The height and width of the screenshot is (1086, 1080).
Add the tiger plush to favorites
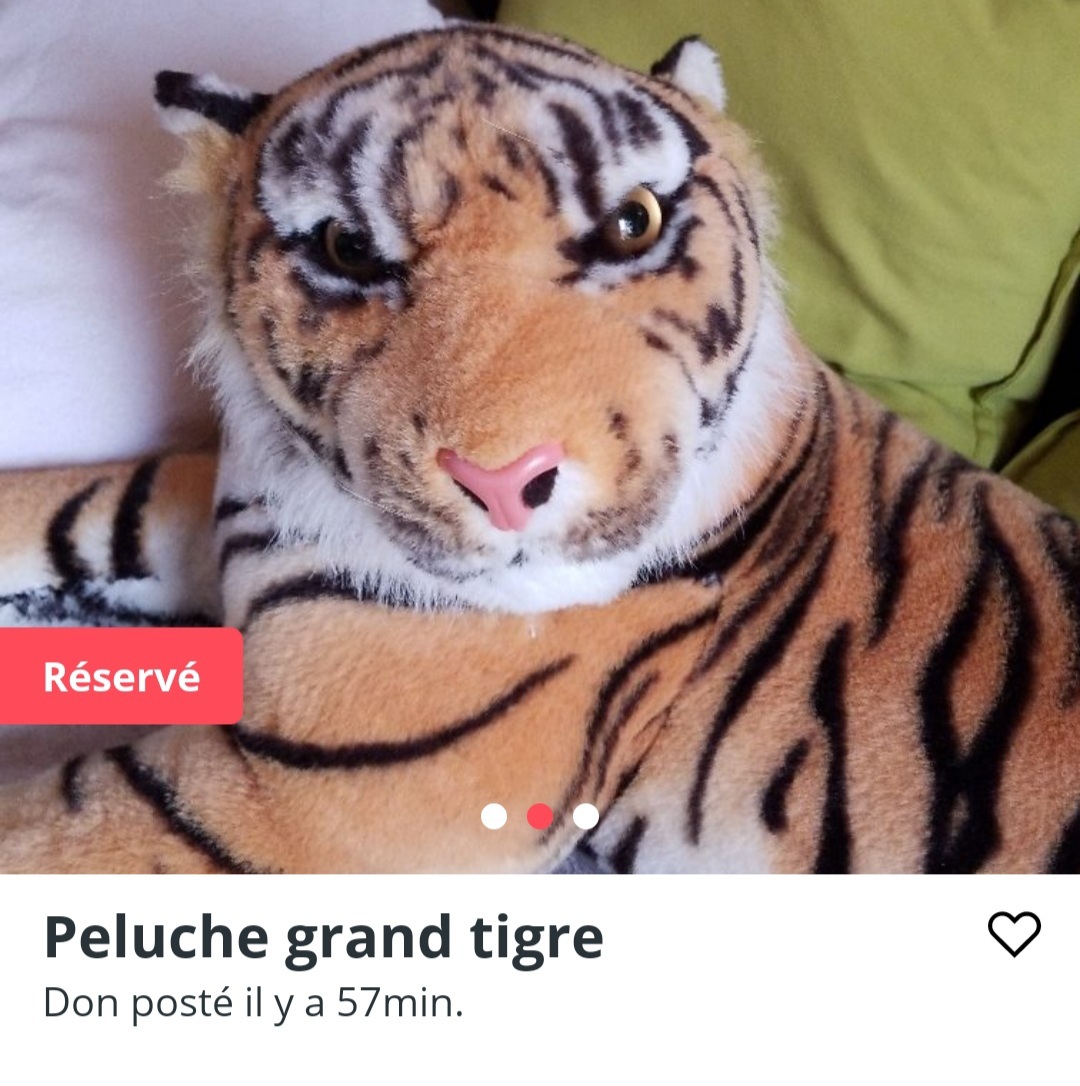[1014, 934]
